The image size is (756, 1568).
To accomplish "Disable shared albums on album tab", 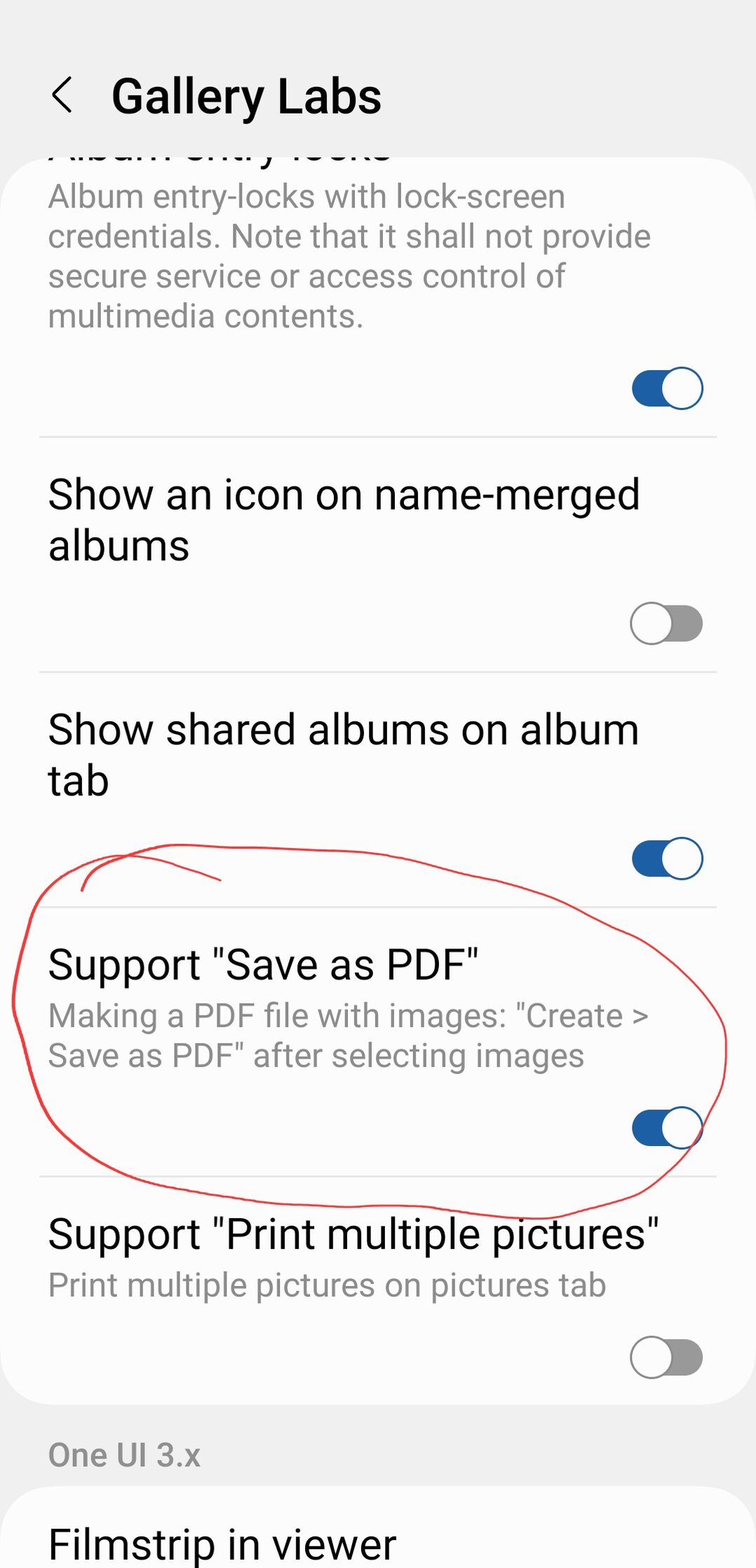I will click(x=666, y=858).
